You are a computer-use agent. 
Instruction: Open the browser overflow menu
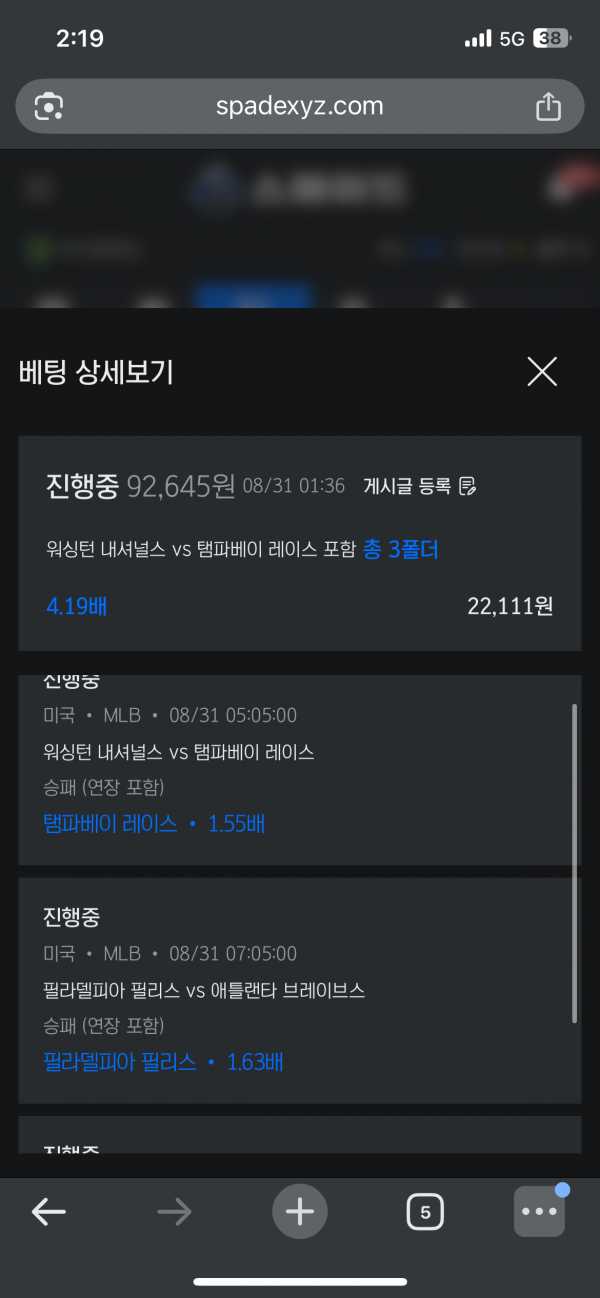(540, 1212)
